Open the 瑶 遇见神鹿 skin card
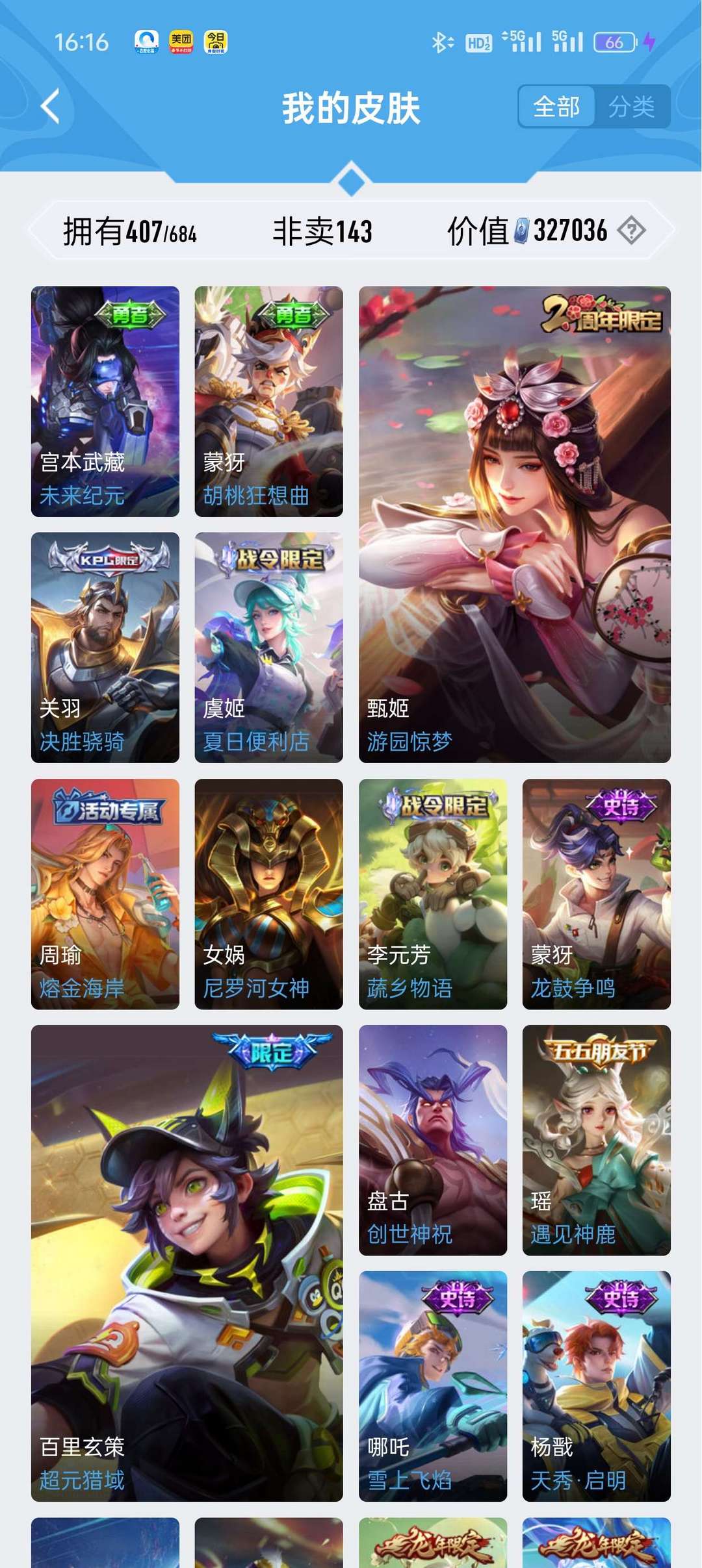 point(597,1140)
